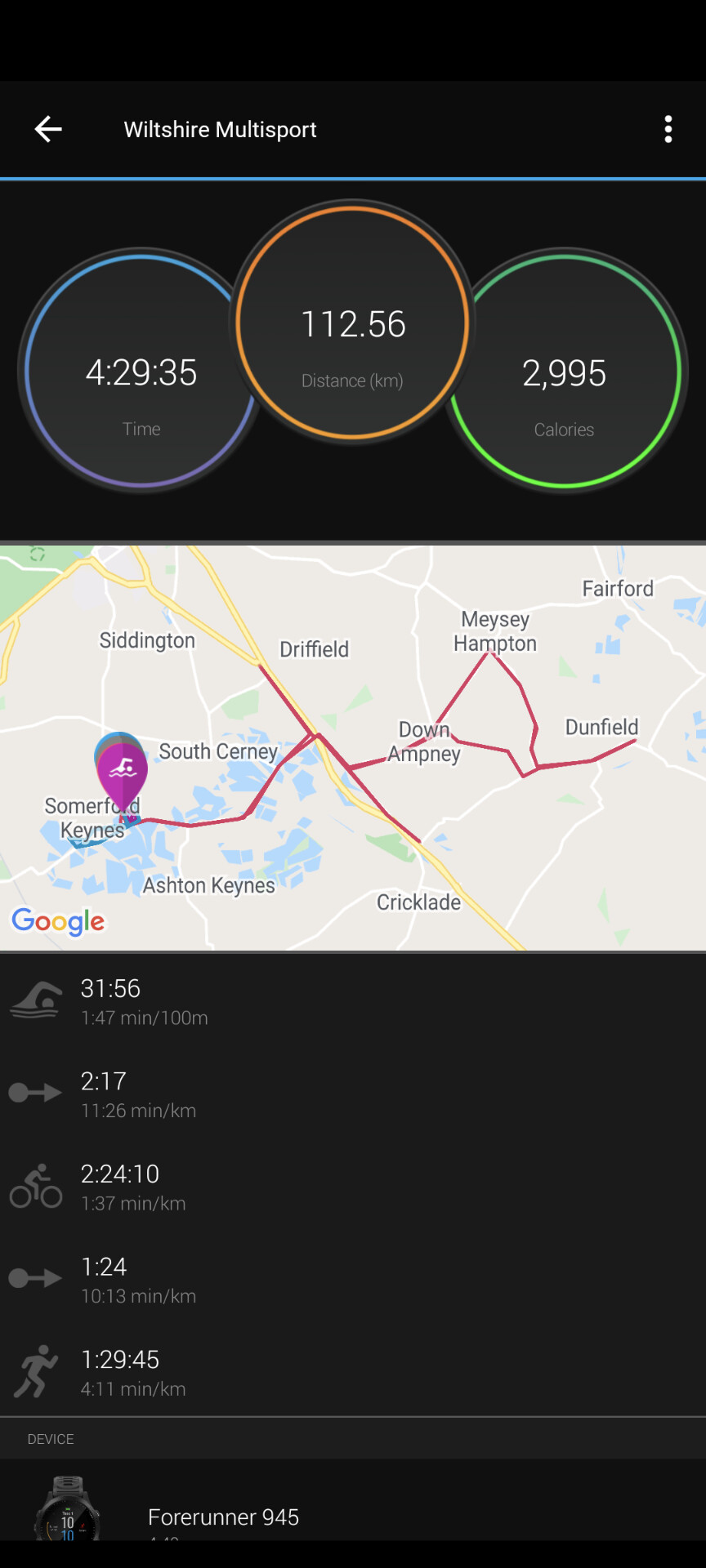View the cycling segment lasting 2:24:10

[353, 1187]
